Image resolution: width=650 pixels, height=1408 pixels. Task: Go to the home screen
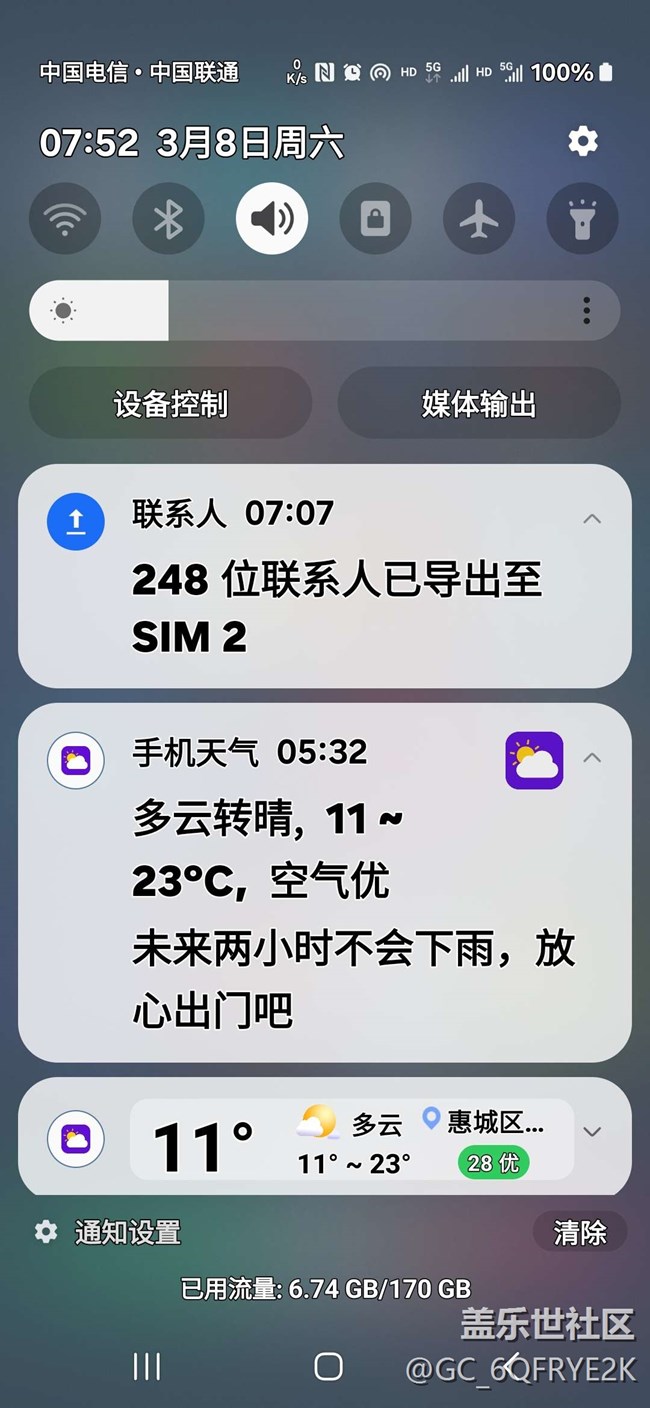click(x=328, y=1366)
